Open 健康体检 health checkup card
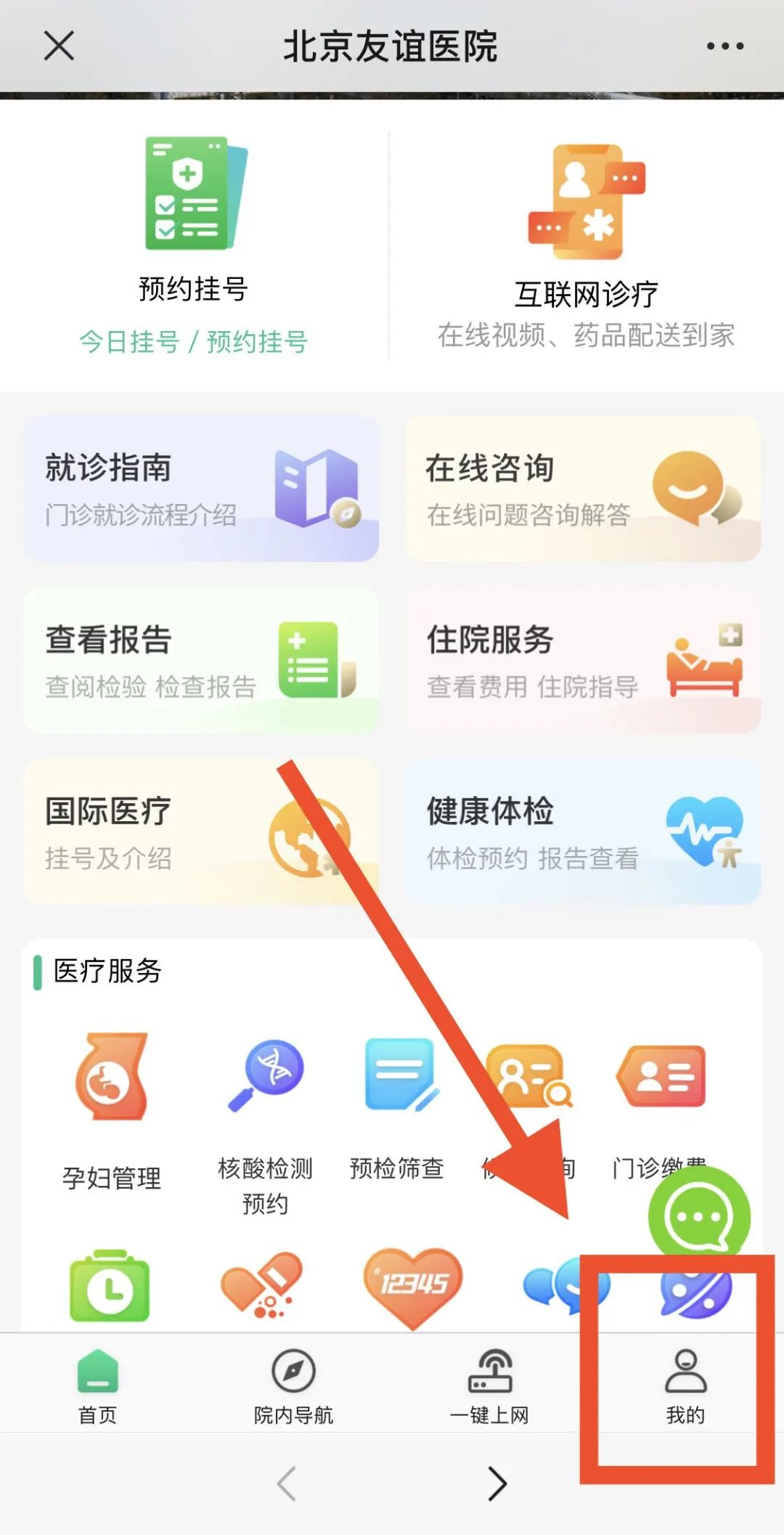 pos(582,831)
